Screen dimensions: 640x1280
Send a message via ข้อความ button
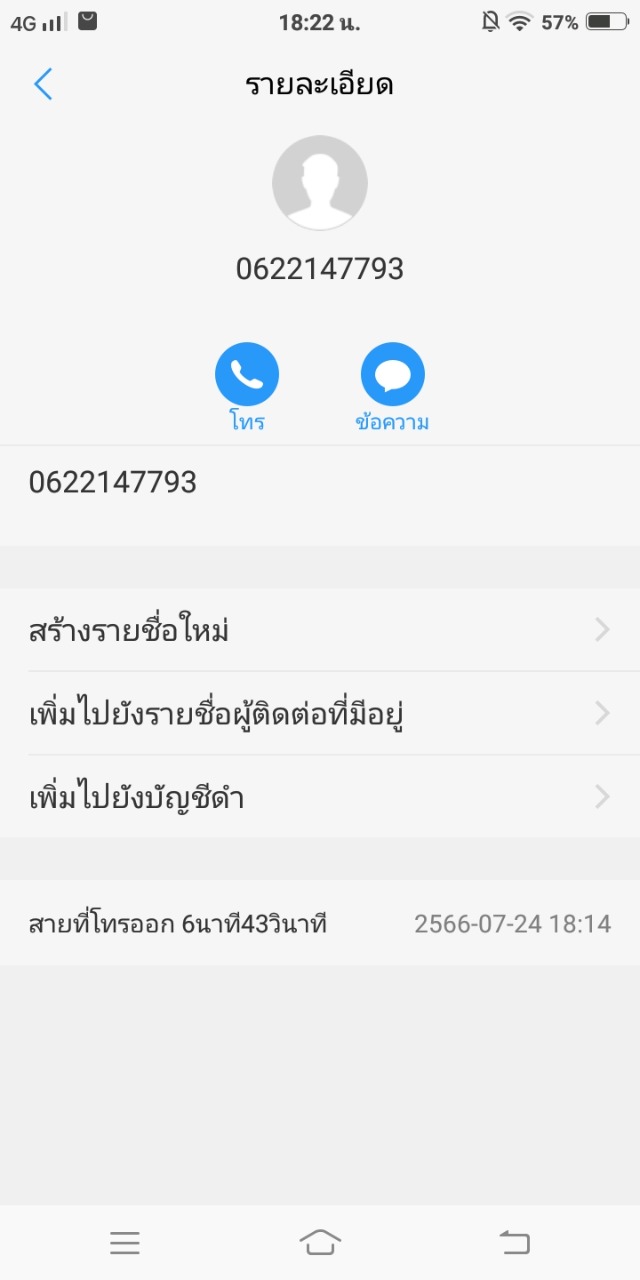click(x=392, y=375)
